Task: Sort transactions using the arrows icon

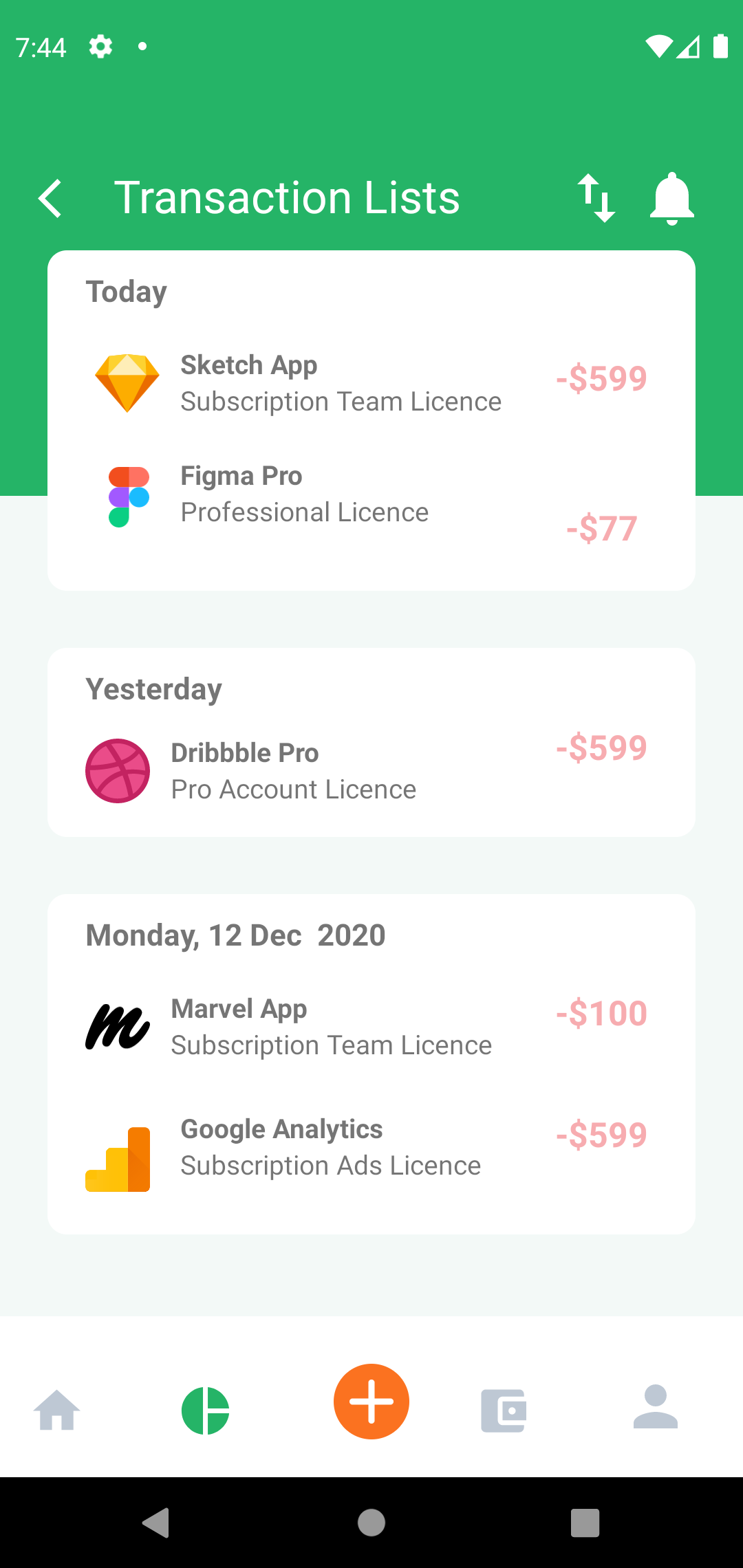Action: pos(596,198)
